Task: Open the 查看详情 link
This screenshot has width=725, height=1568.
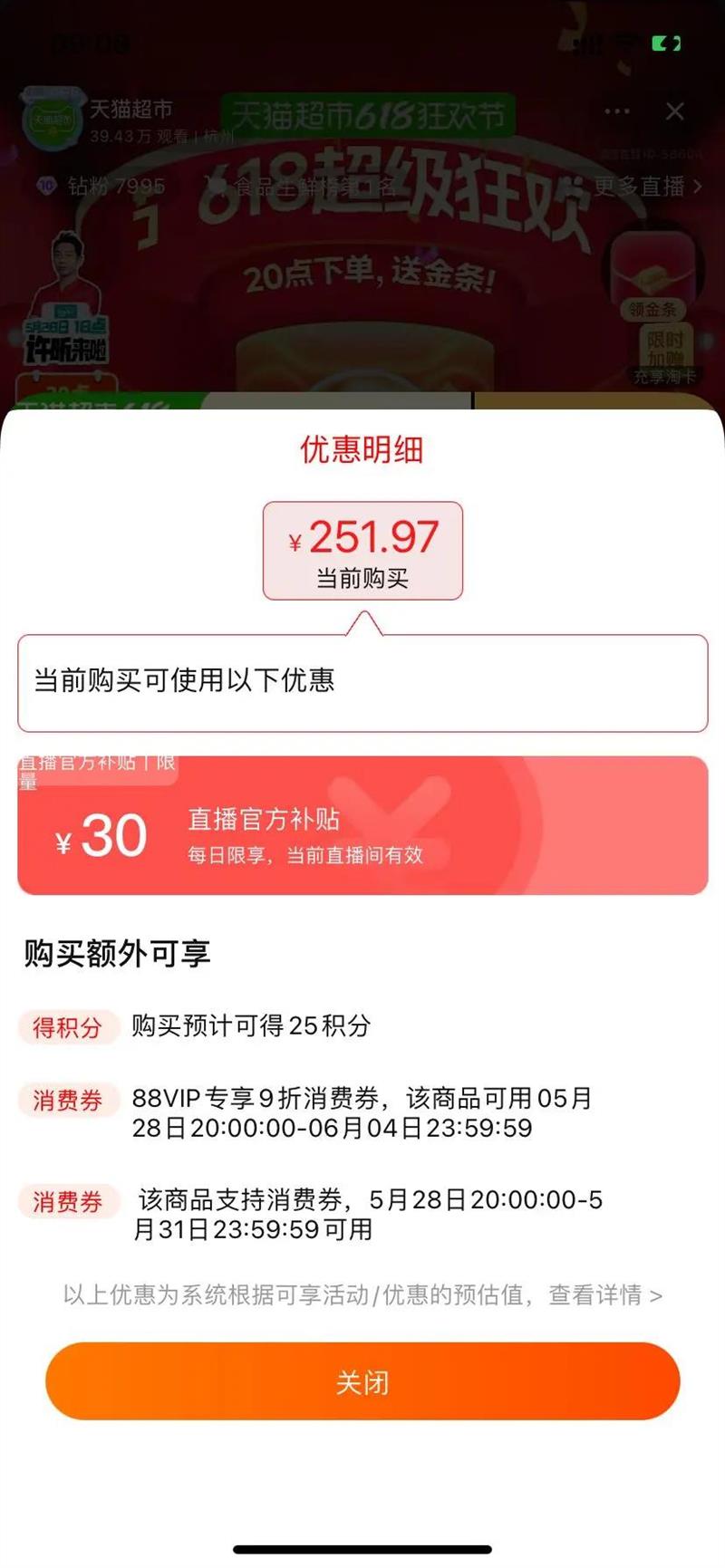Action: point(604,1295)
